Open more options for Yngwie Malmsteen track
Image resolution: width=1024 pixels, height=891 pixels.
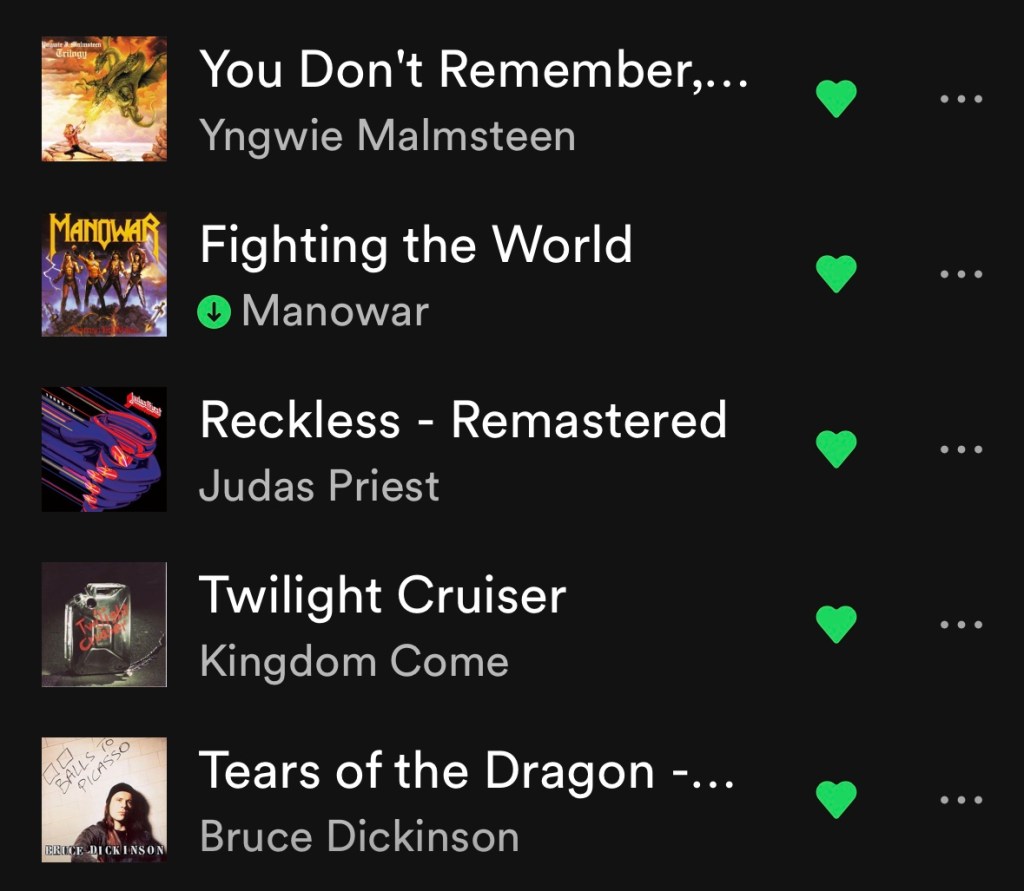962,98
